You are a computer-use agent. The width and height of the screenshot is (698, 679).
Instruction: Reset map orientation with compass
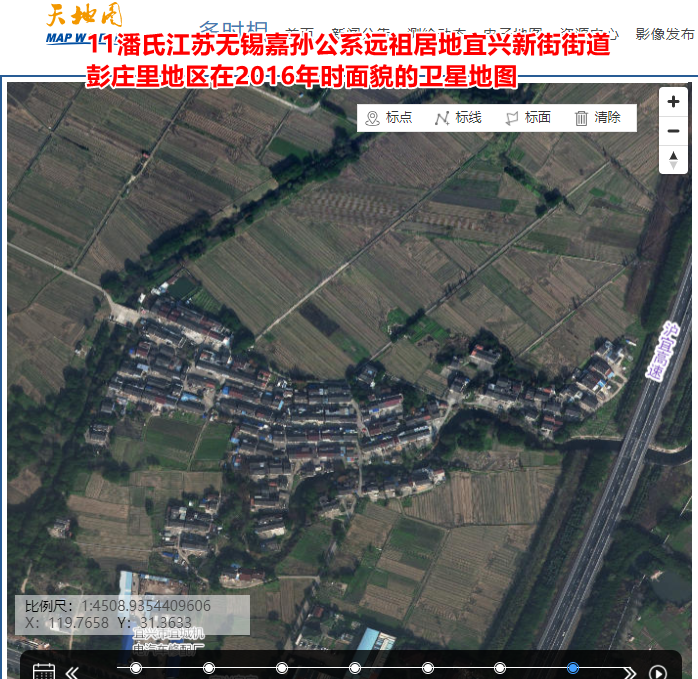(673, 159)
